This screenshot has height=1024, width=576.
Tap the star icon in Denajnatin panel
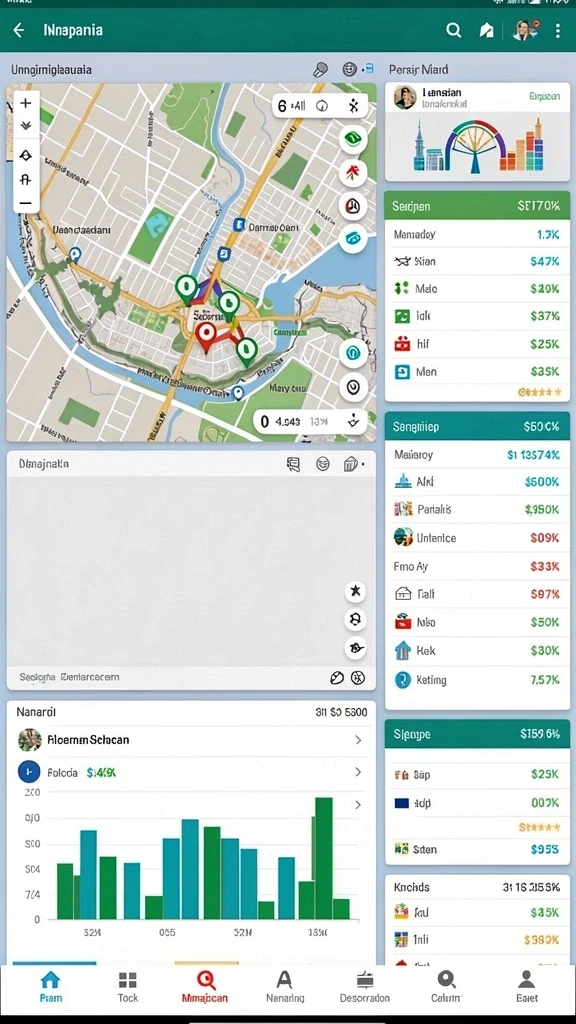355,592
